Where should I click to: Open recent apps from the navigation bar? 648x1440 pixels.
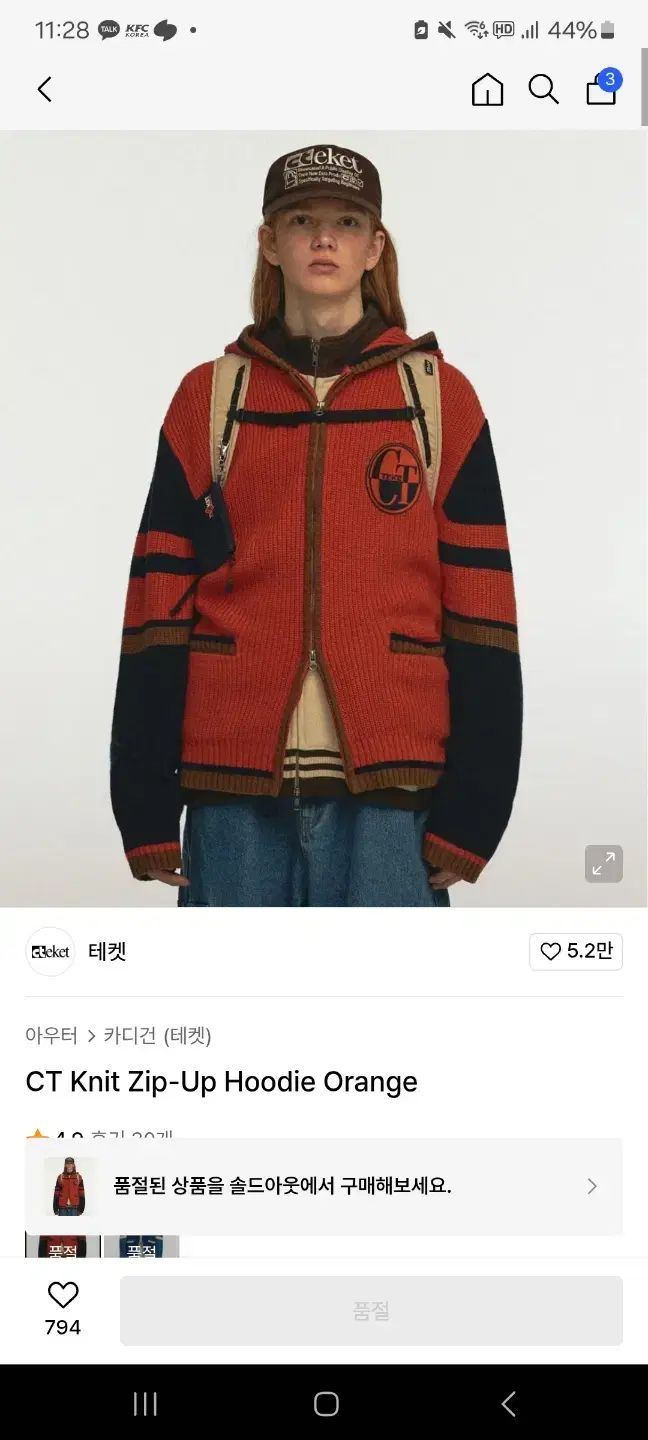point(145,1404)
